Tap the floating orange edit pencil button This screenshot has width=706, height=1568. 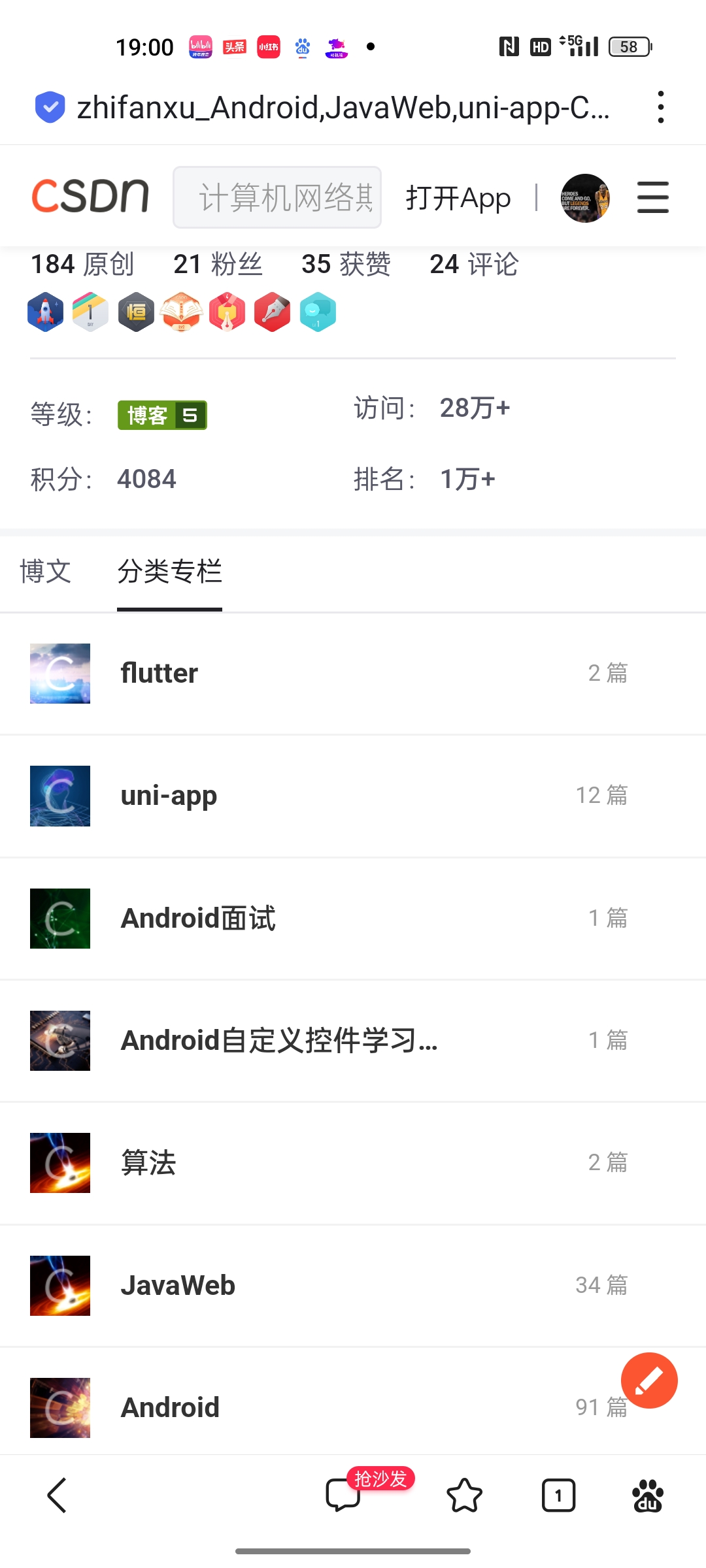(x=649, y=1380)
